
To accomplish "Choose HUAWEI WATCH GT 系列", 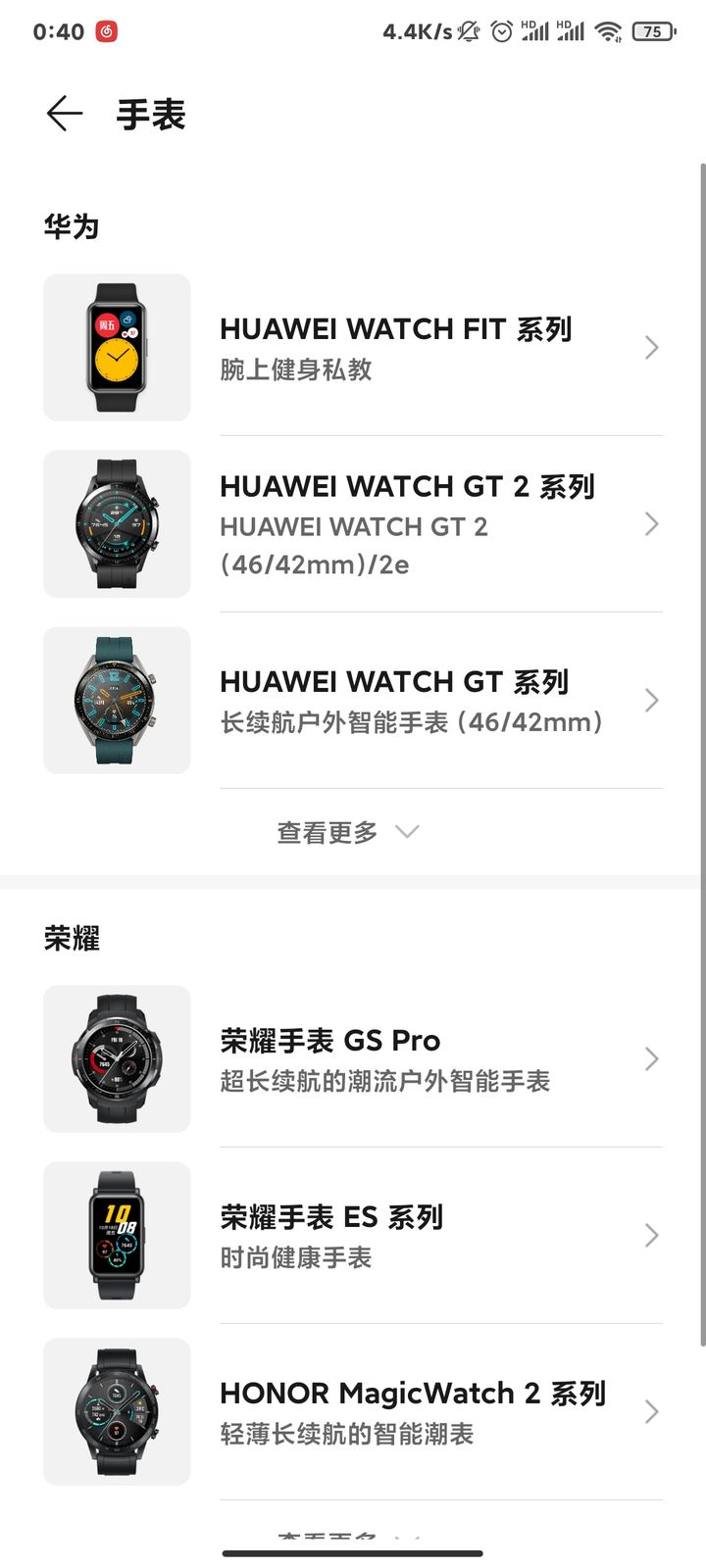I will 394,701.
